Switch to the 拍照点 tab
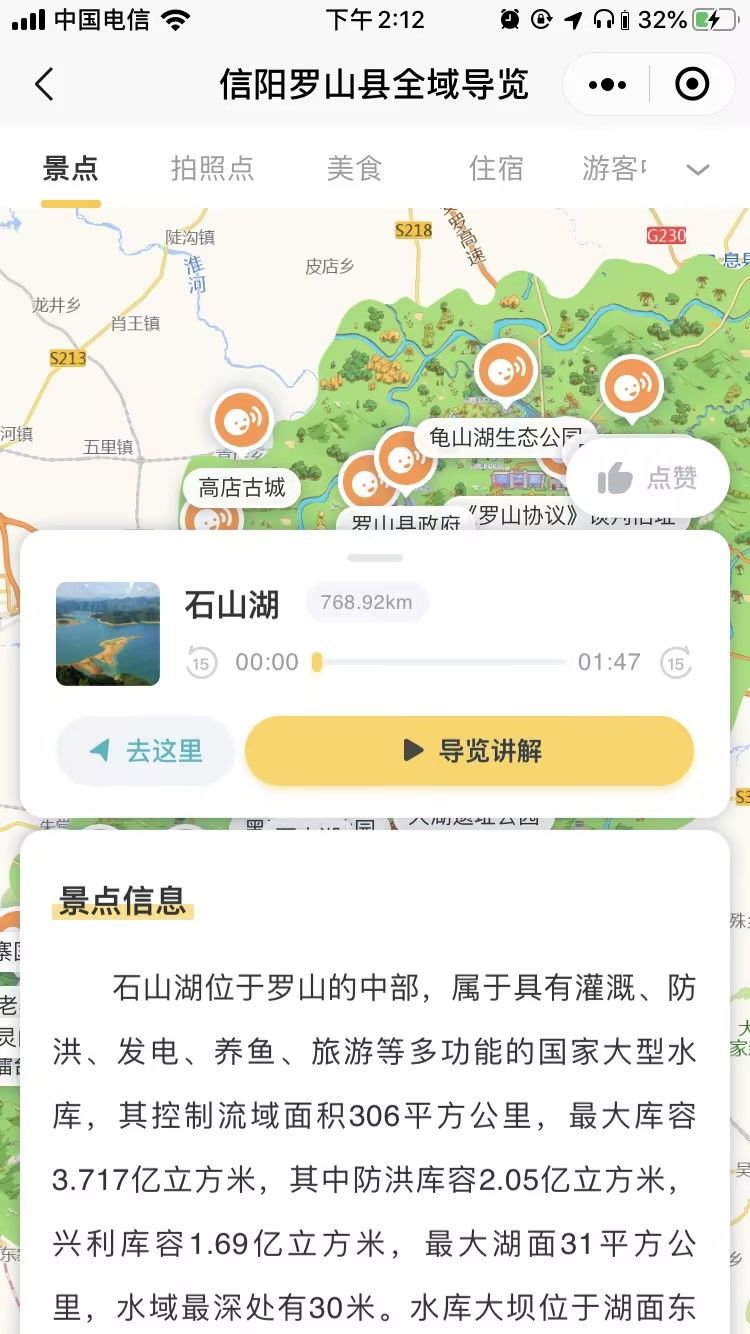This screenshot has height=1334, width=750. pos(212,169)
